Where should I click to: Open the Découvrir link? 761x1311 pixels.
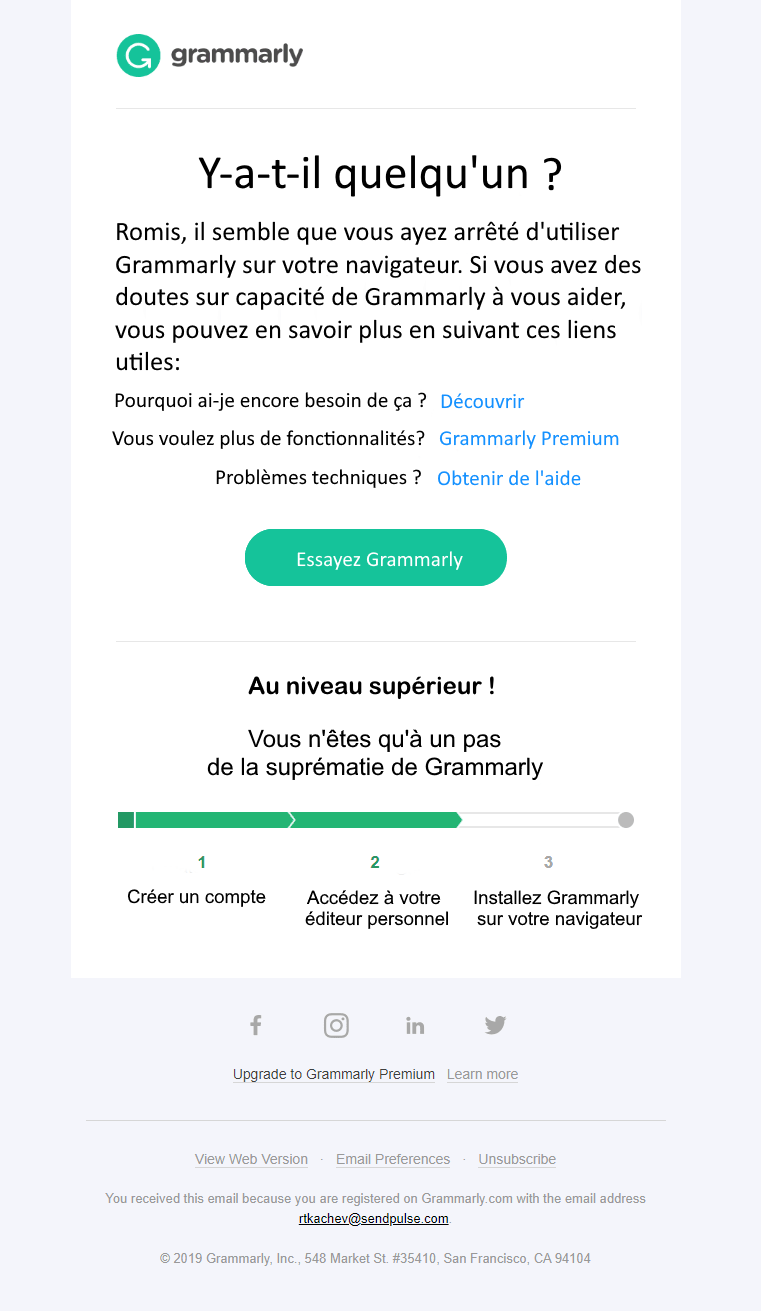482,401
